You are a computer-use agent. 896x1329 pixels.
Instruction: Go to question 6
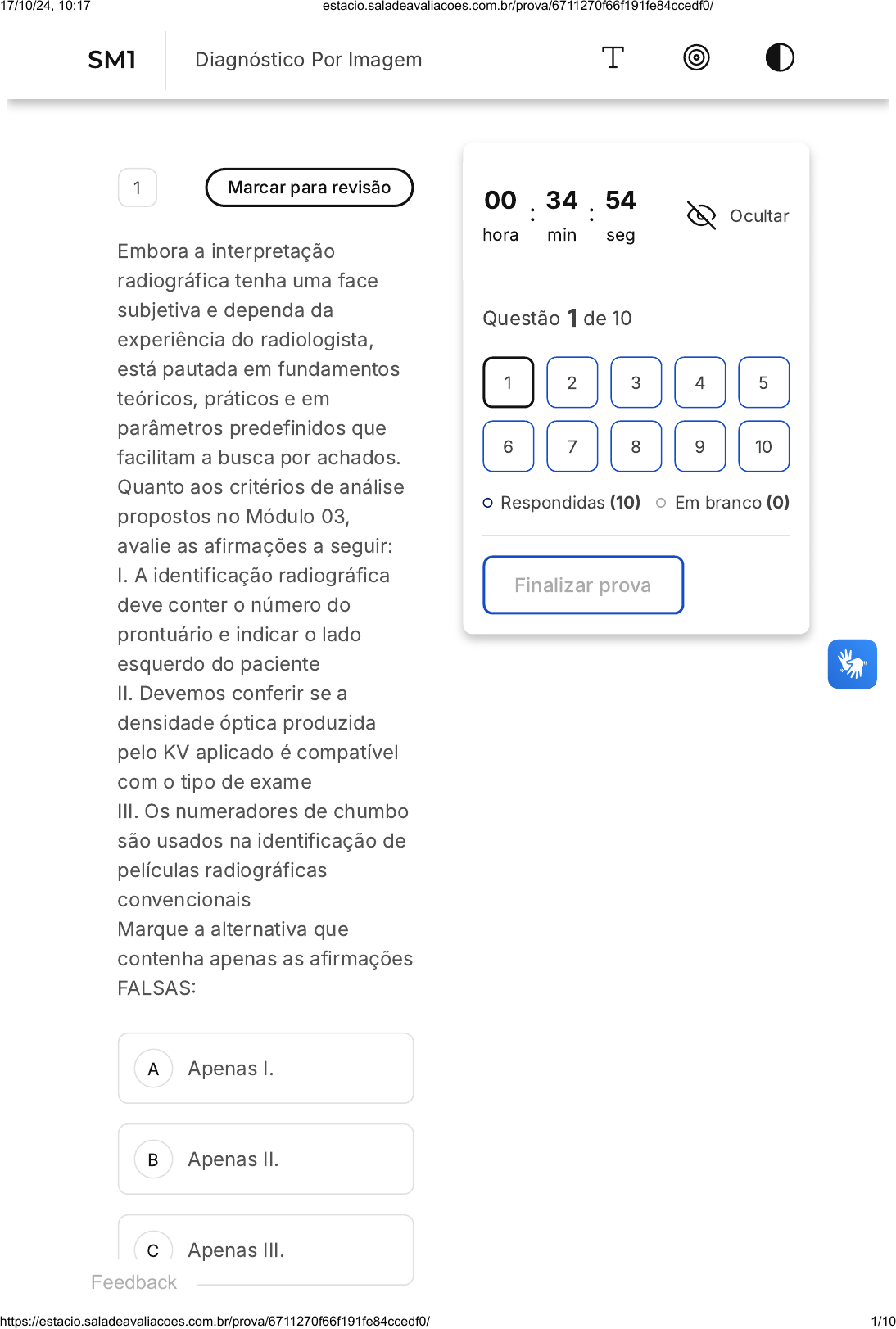pyautogui.click(x=509, y=446)
